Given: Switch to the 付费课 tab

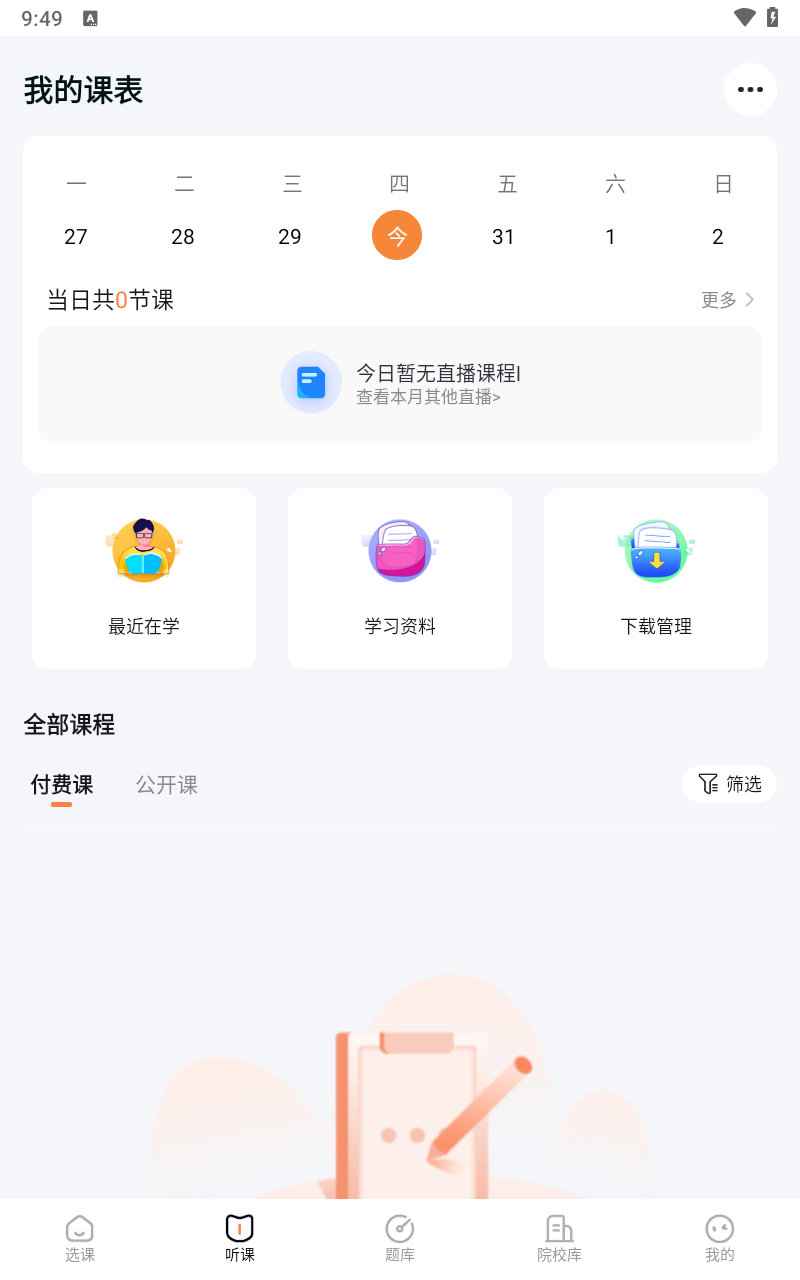Looking at the screenshot, I should (x=62, y=785).
